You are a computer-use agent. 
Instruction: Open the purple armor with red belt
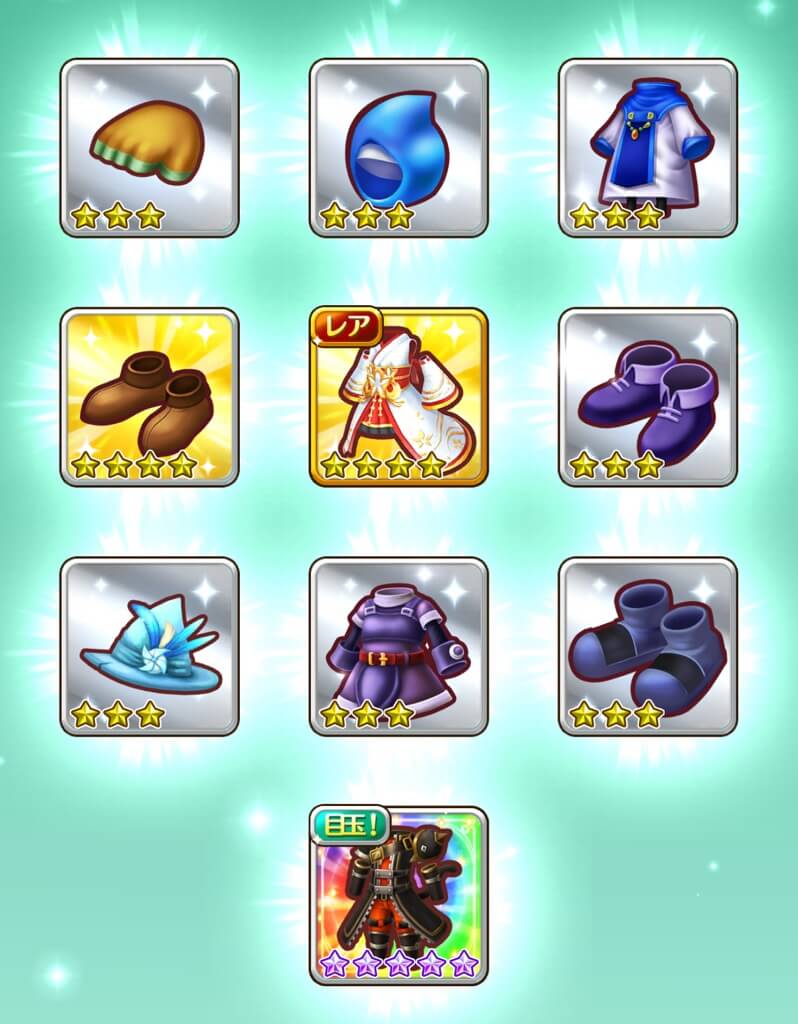[x=398, y=646]
